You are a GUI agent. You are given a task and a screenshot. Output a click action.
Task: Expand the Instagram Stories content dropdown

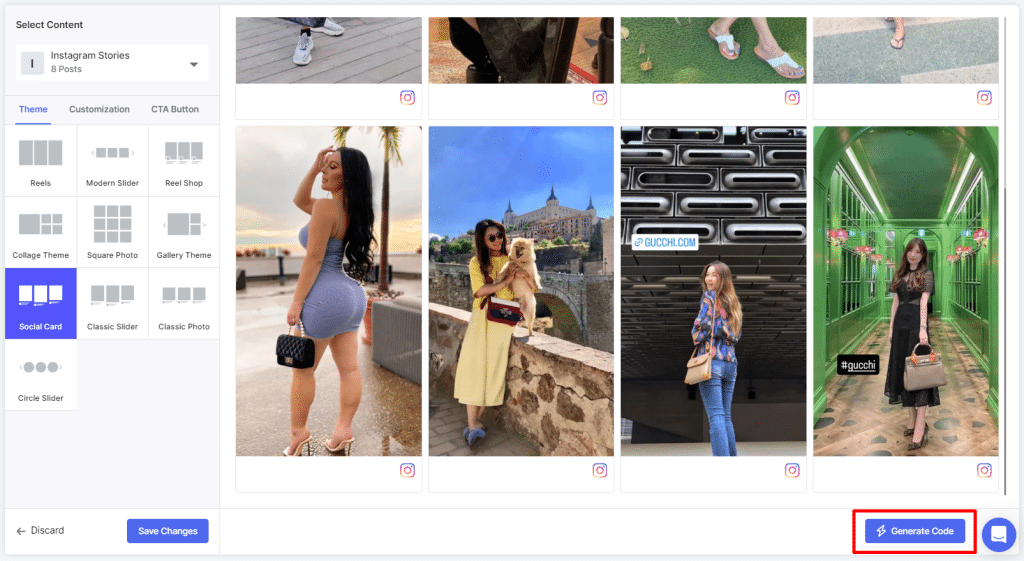194,64
